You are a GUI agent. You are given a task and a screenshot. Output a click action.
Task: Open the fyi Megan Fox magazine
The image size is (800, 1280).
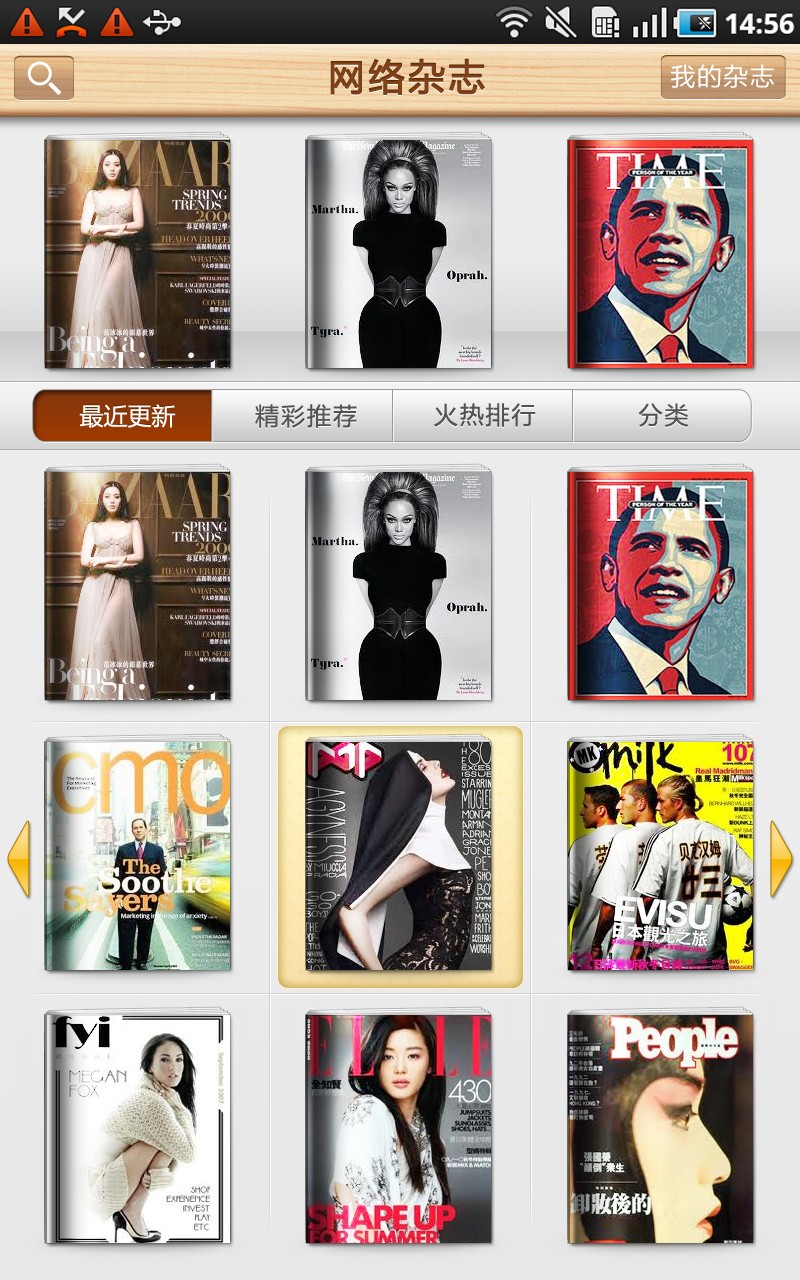(138, 1128)
